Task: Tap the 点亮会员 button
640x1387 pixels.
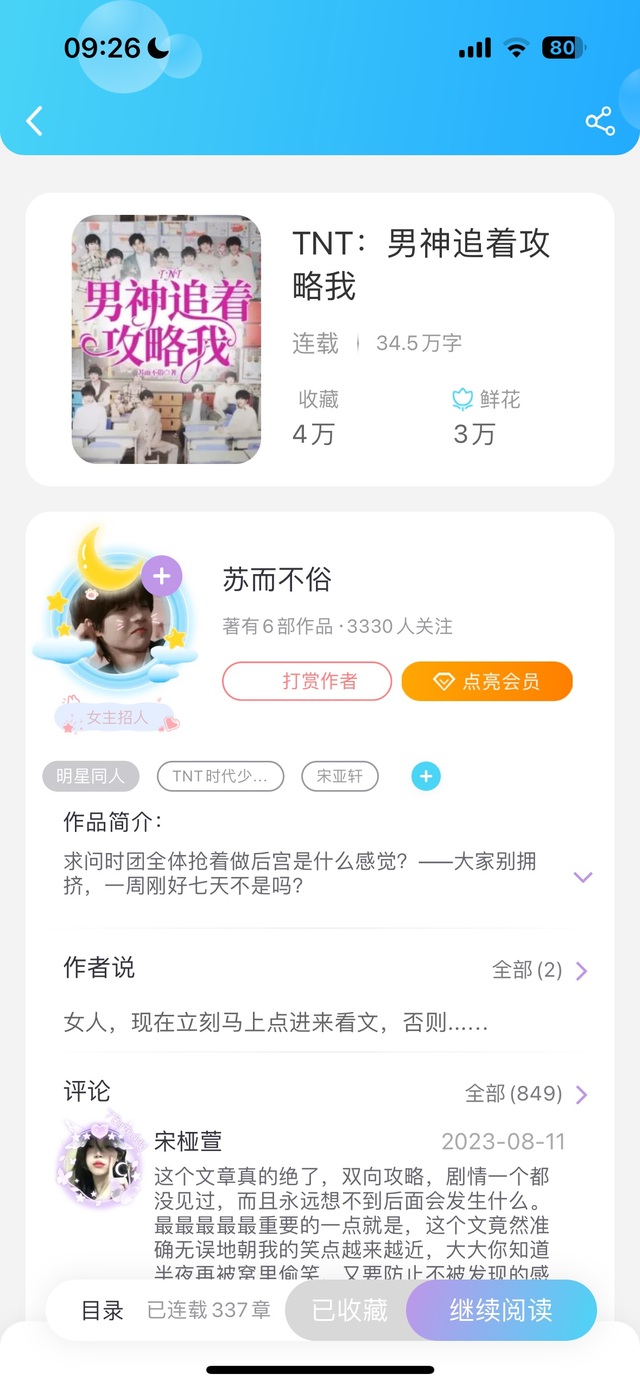Action: [x=487, y=681]
